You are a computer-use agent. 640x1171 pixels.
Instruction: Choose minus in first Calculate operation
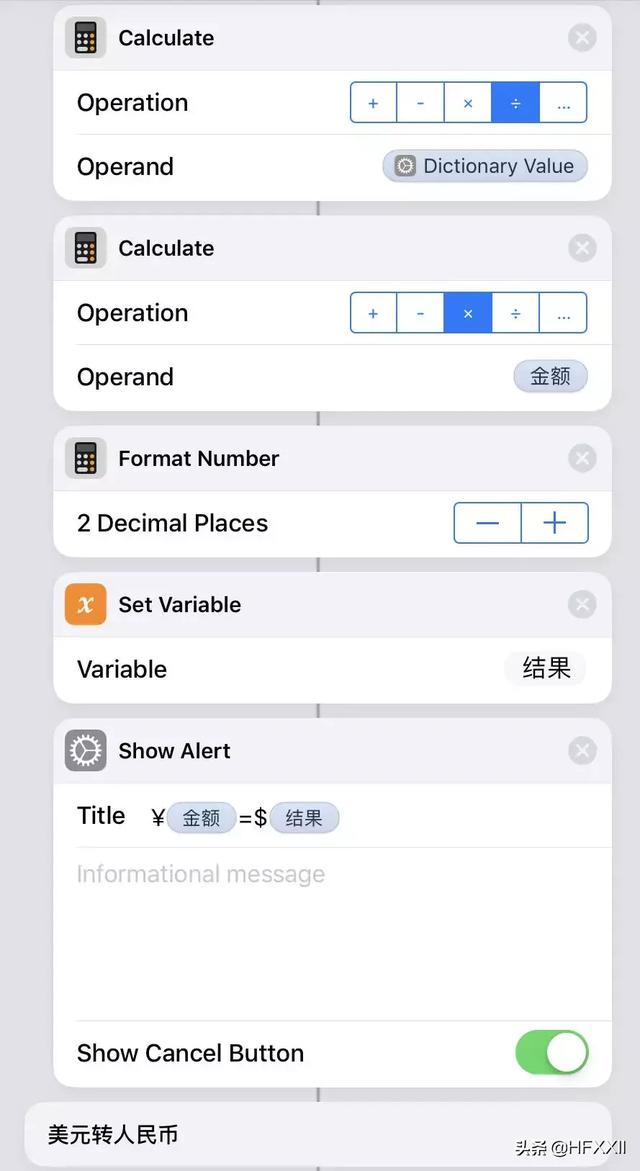tap(420, 102)
